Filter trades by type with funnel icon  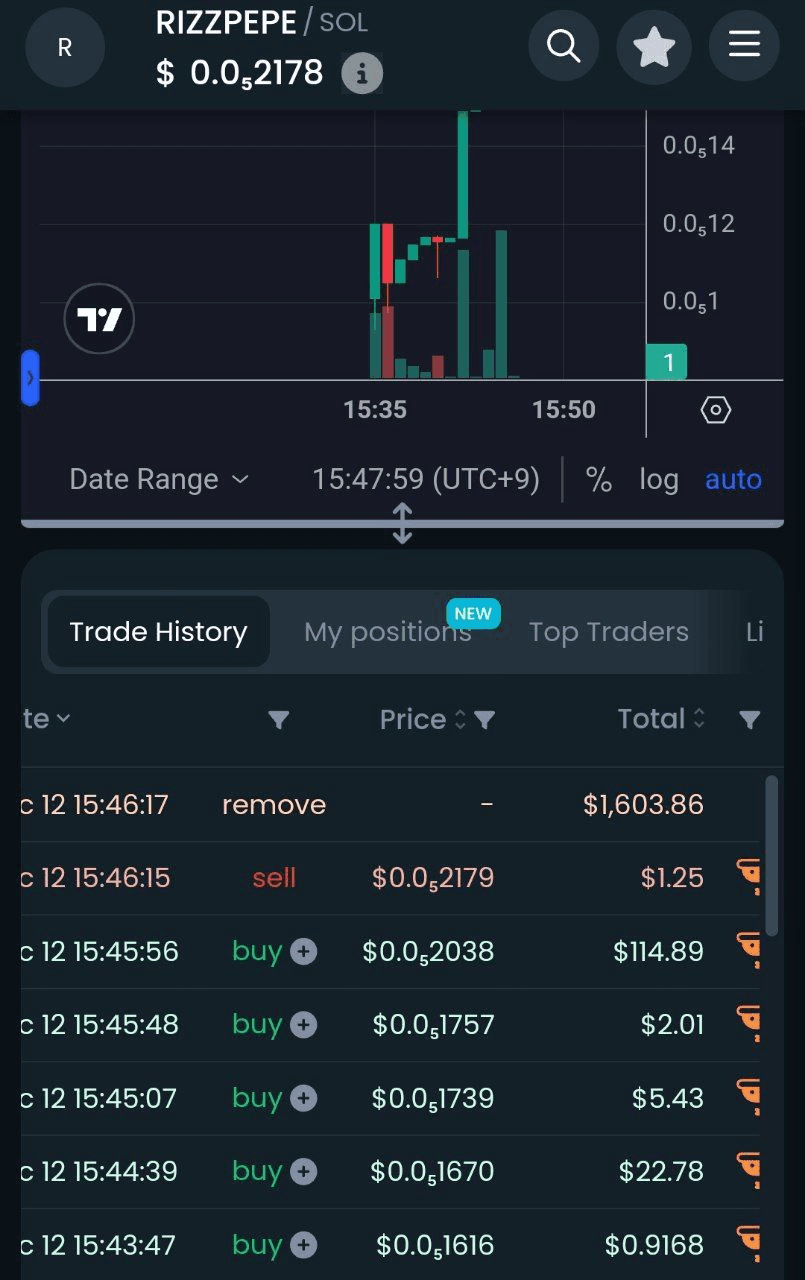point(279,720)
